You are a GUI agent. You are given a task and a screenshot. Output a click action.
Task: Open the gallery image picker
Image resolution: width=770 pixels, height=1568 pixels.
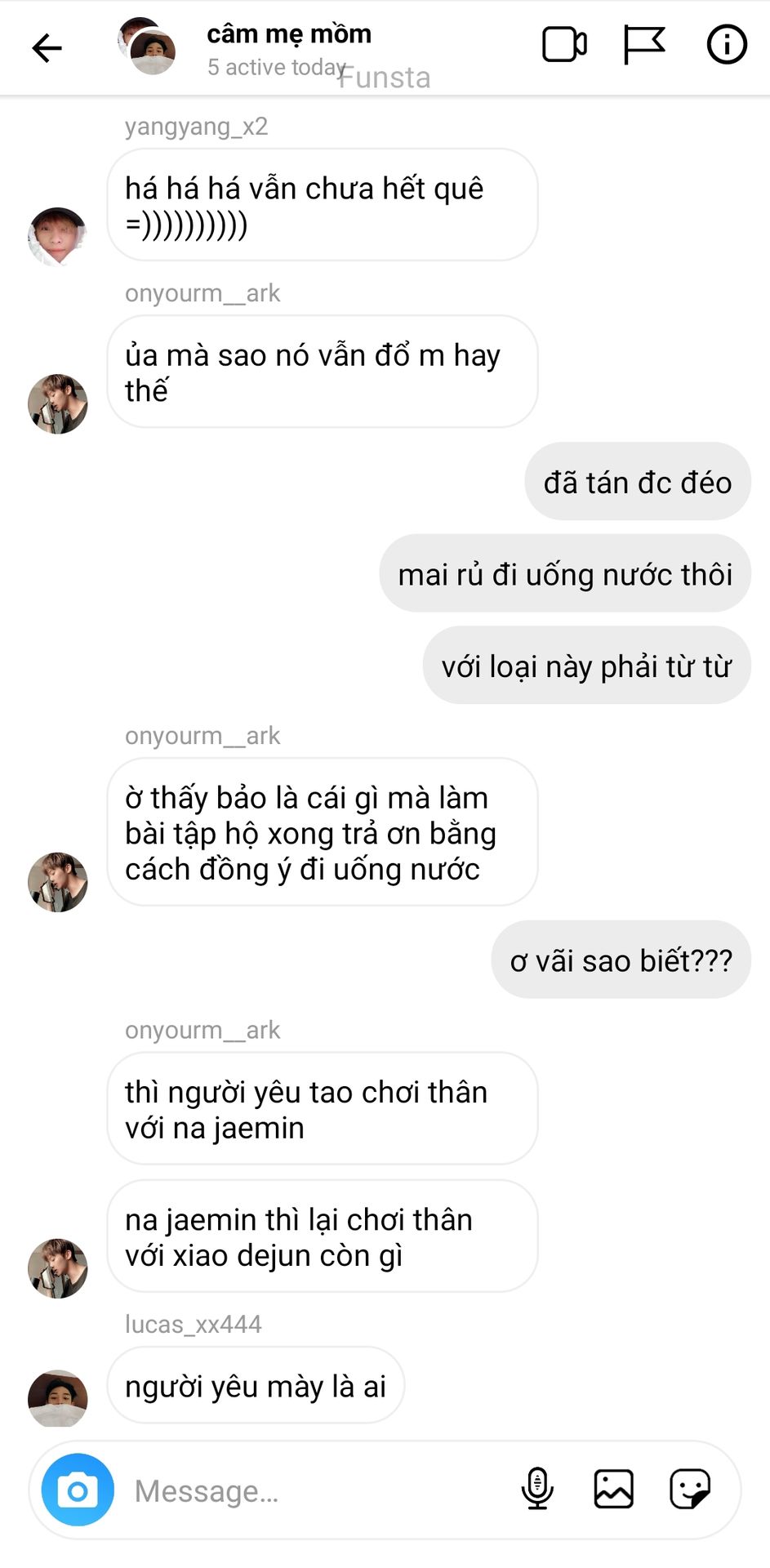pyautogui.click(x=613, y=1489)
